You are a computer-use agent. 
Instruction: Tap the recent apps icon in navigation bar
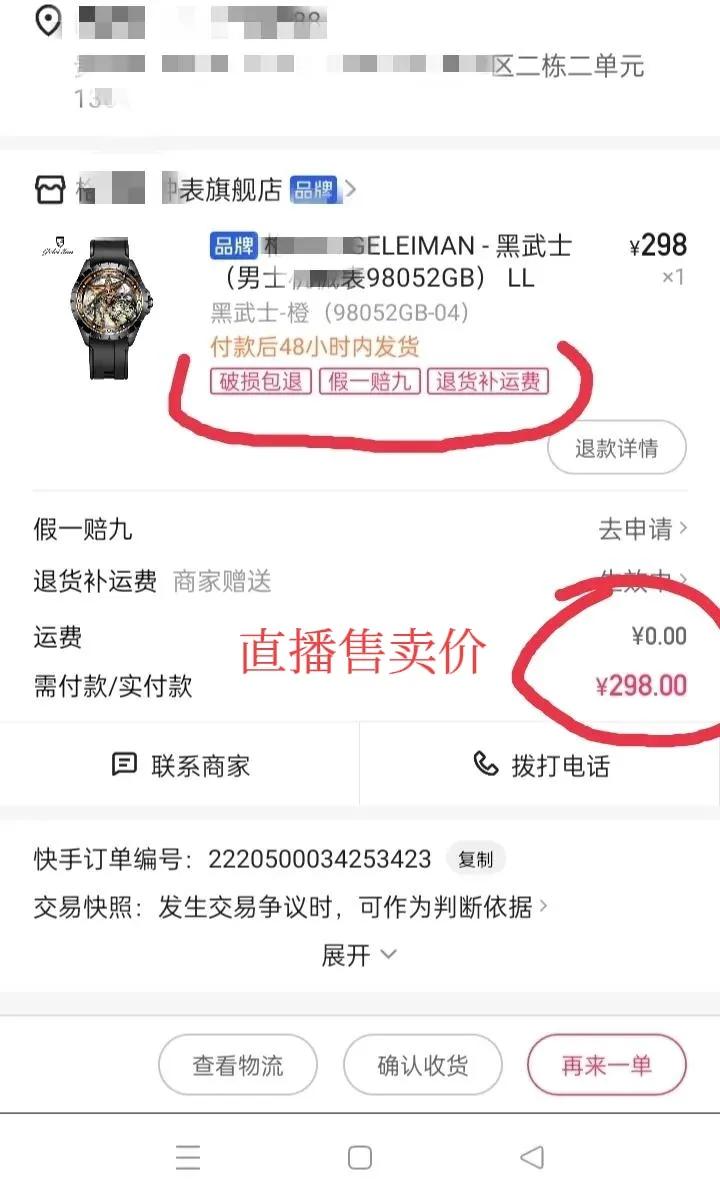[x=188, y=1157]
